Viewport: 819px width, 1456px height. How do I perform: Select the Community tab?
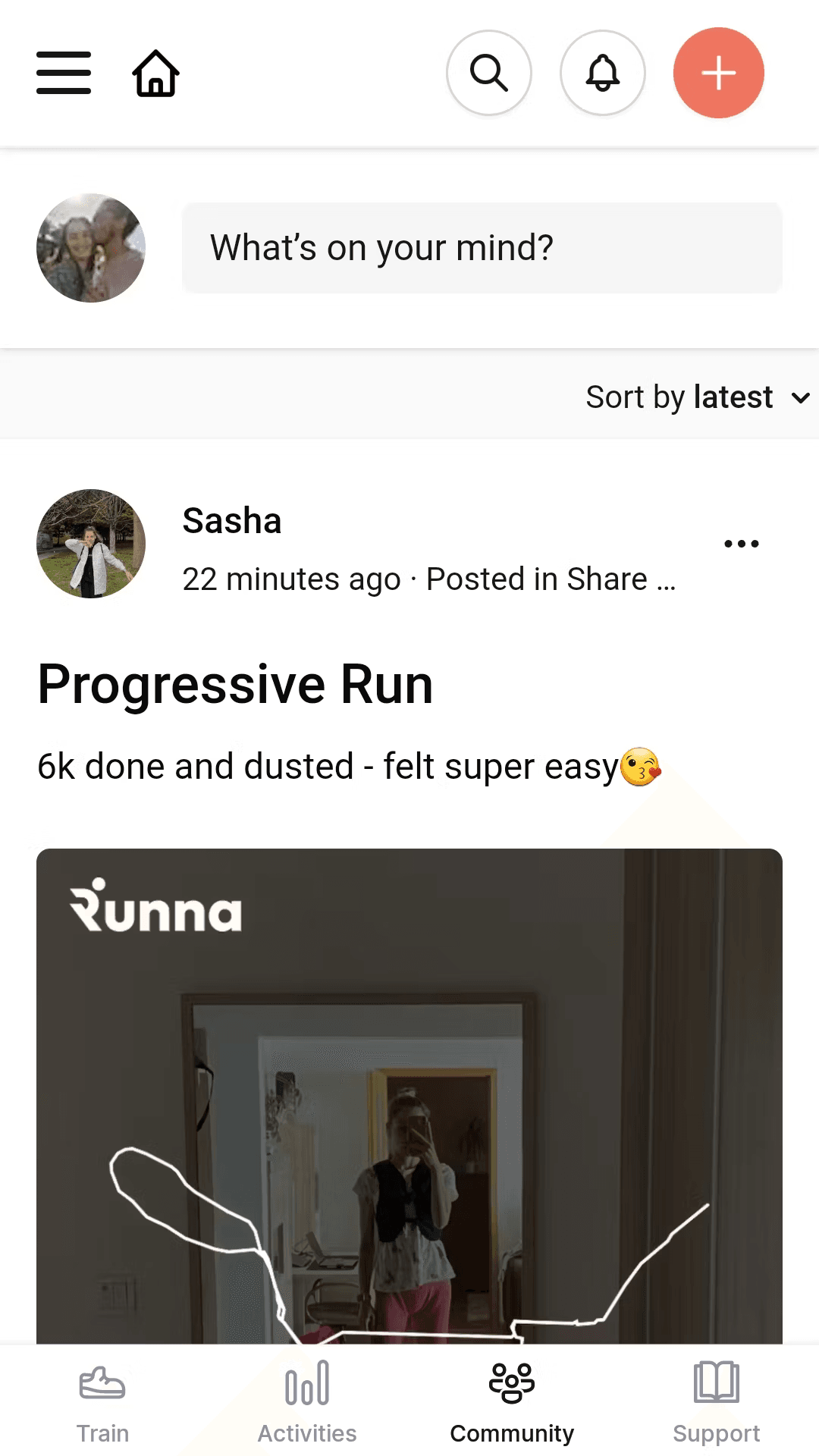tap(512, 1401)
